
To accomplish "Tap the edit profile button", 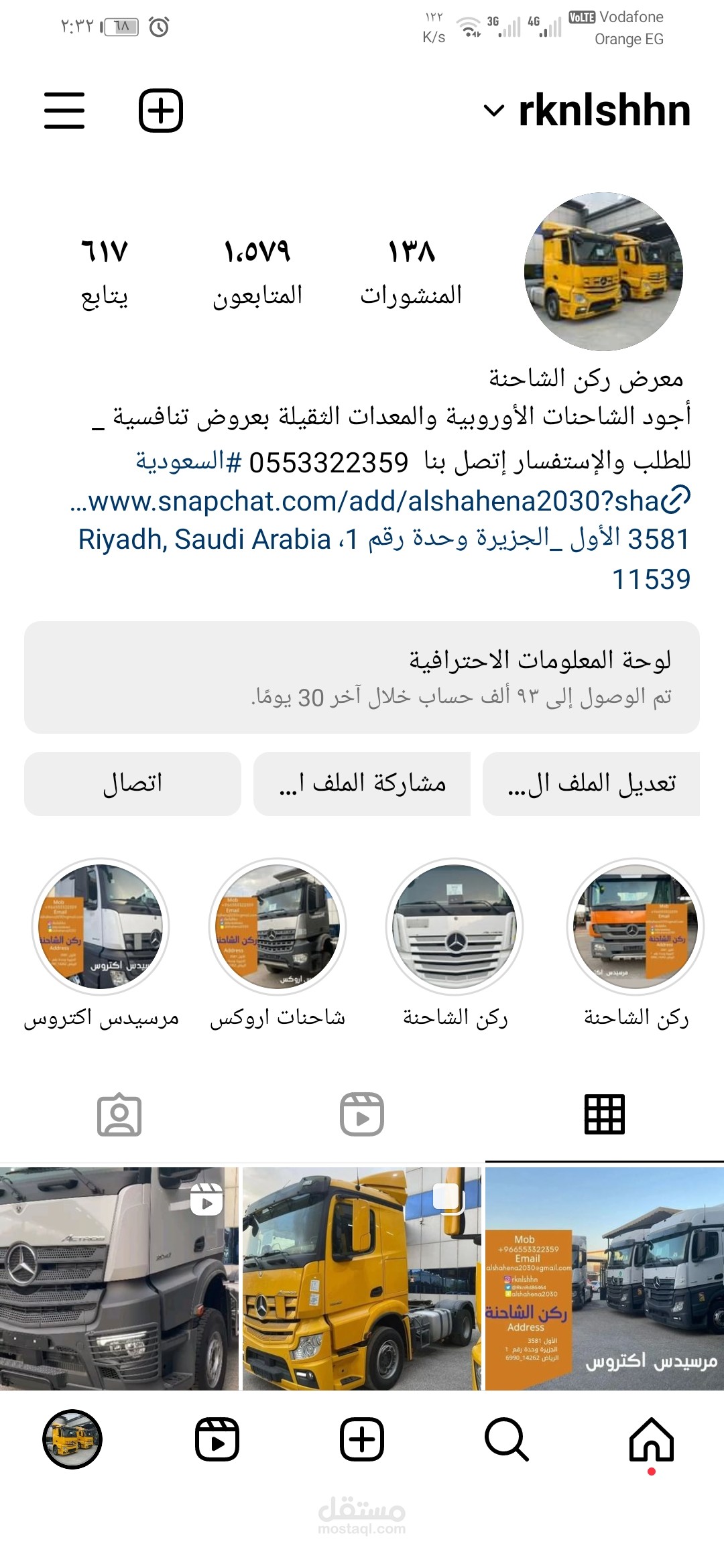I will click(591, 783).
